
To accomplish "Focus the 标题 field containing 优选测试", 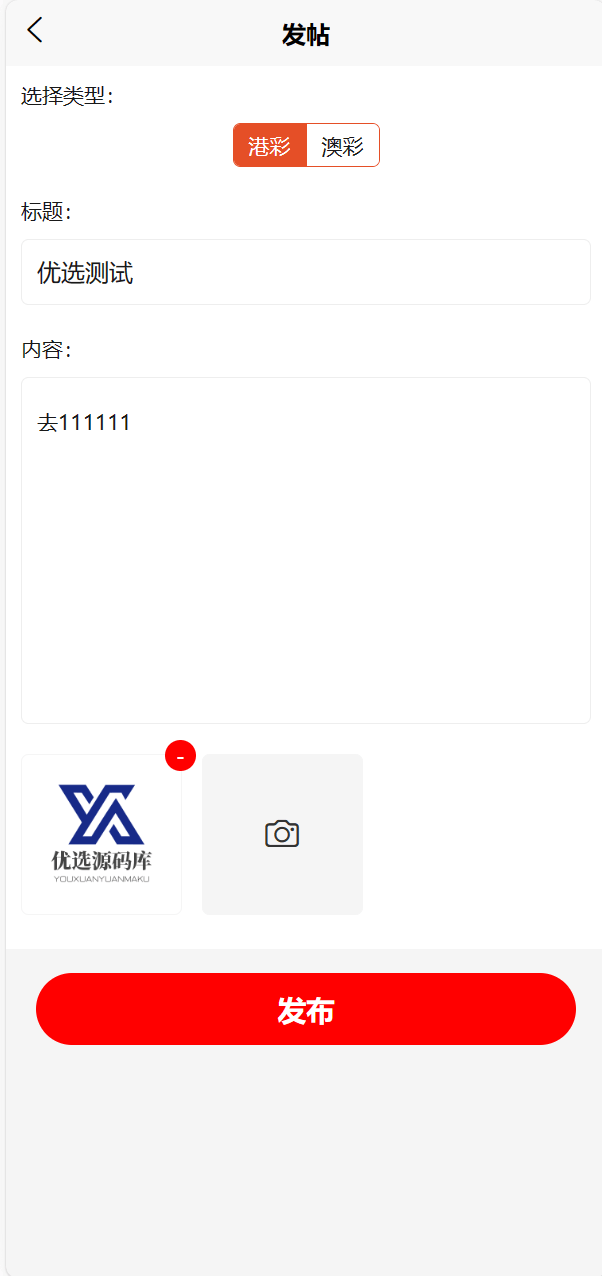I will pyautogui.click(x=305, y=272).
